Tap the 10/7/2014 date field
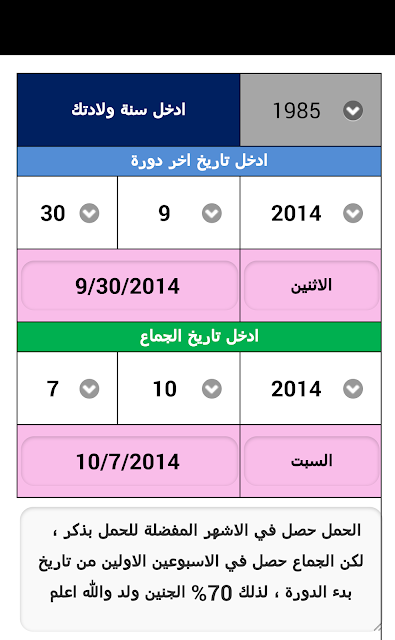 [129, 461]
